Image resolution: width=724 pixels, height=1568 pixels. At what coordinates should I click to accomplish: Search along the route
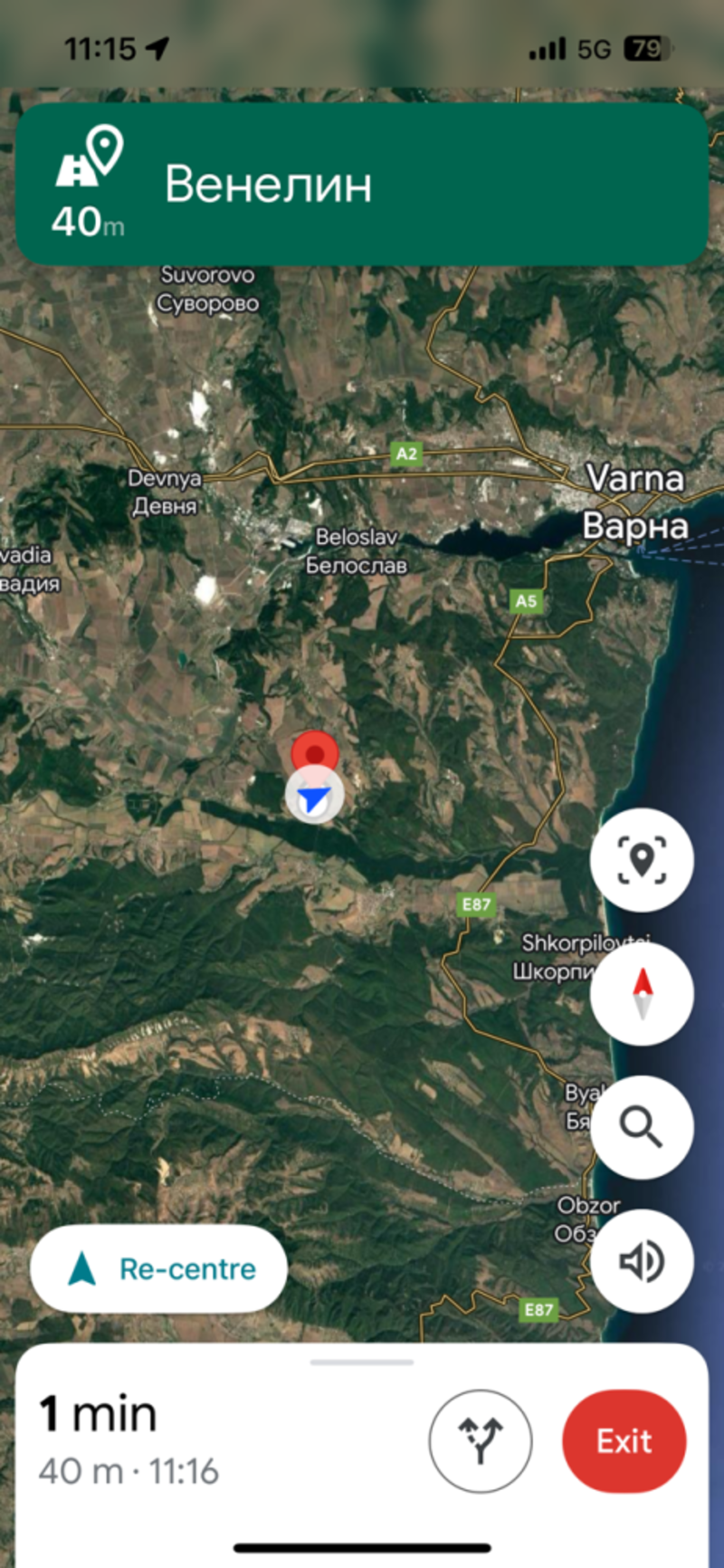(x=642, y=1127)
